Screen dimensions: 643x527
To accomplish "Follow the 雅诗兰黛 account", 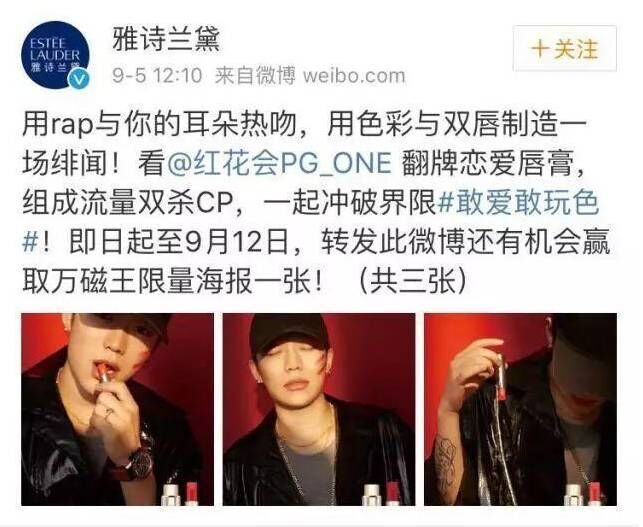I will click(564, 48).
